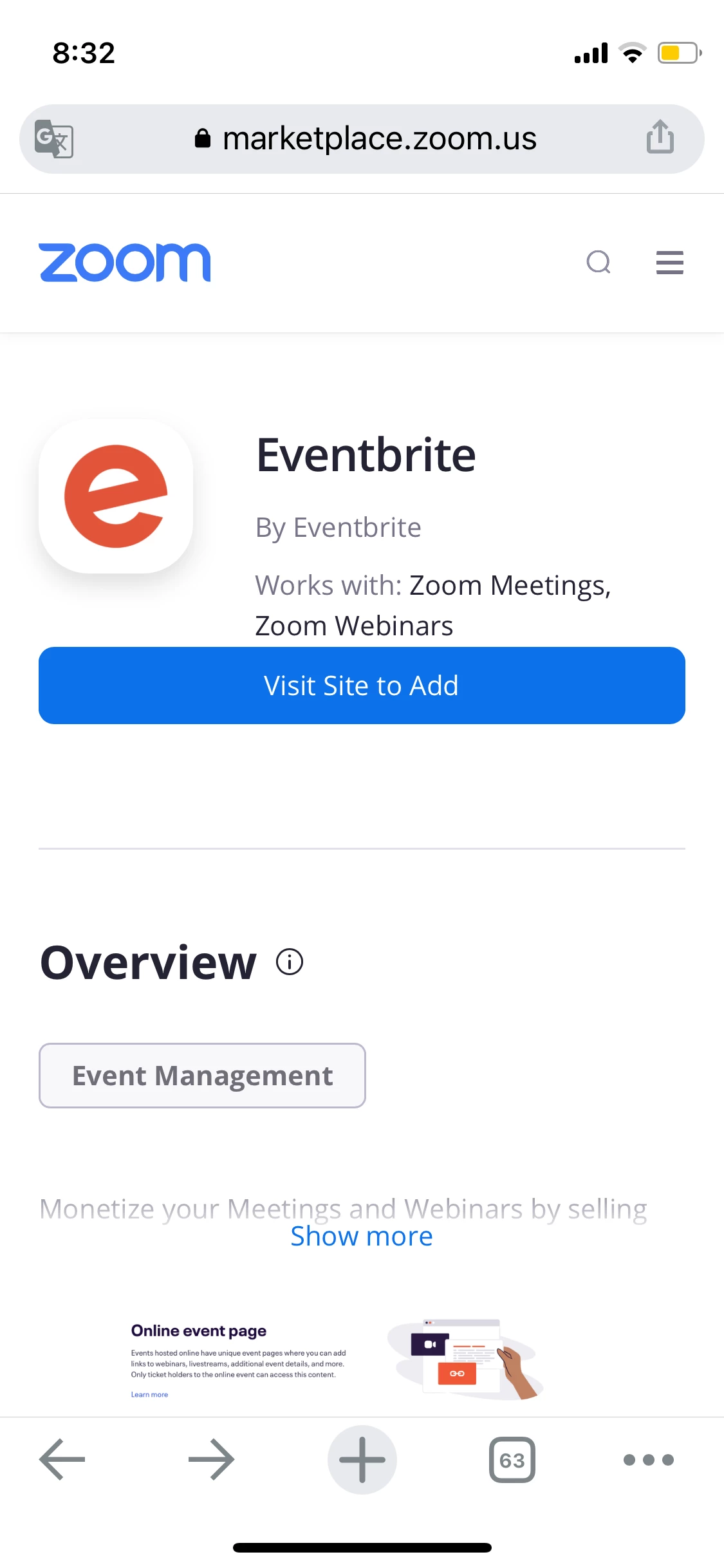The image size is (724, 1568).
Task: Open the Overview info icon
Action: [290, 962]
